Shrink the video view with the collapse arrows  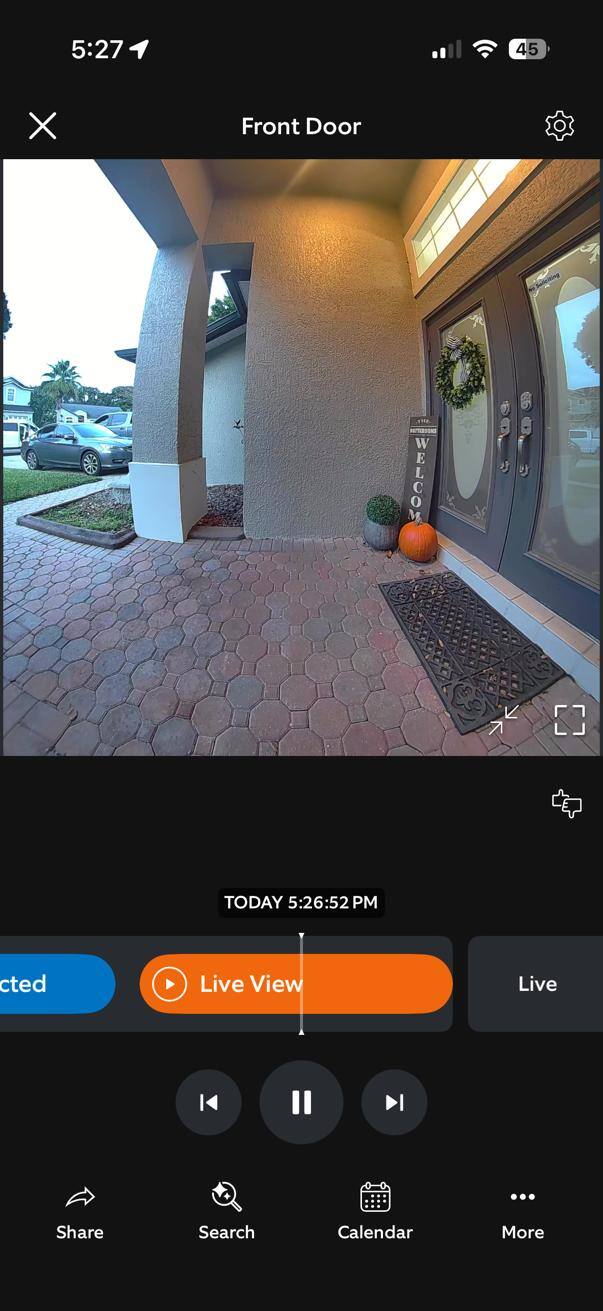(503, 720)
